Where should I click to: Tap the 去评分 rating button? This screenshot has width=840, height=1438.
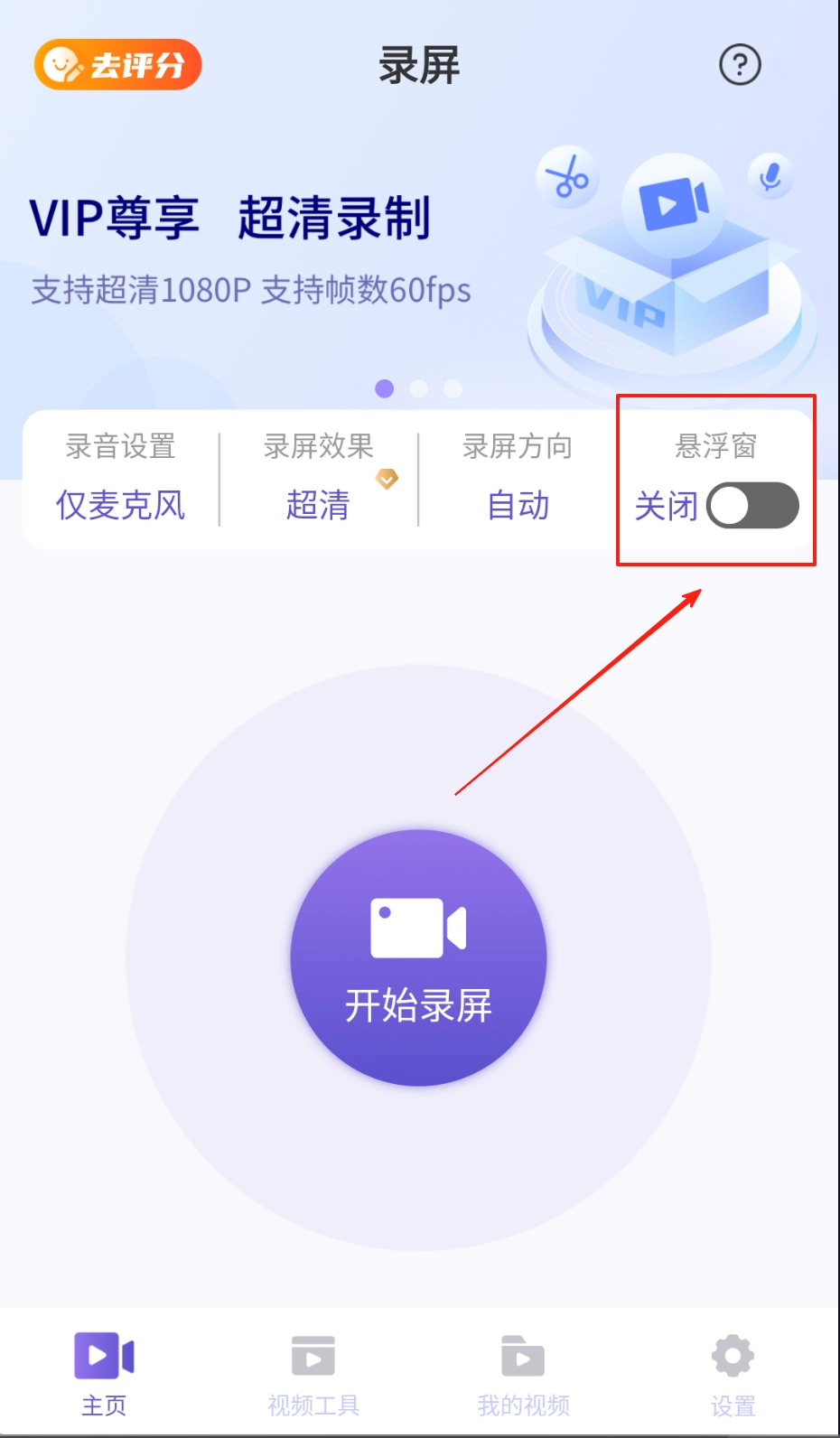click(117, 65)
